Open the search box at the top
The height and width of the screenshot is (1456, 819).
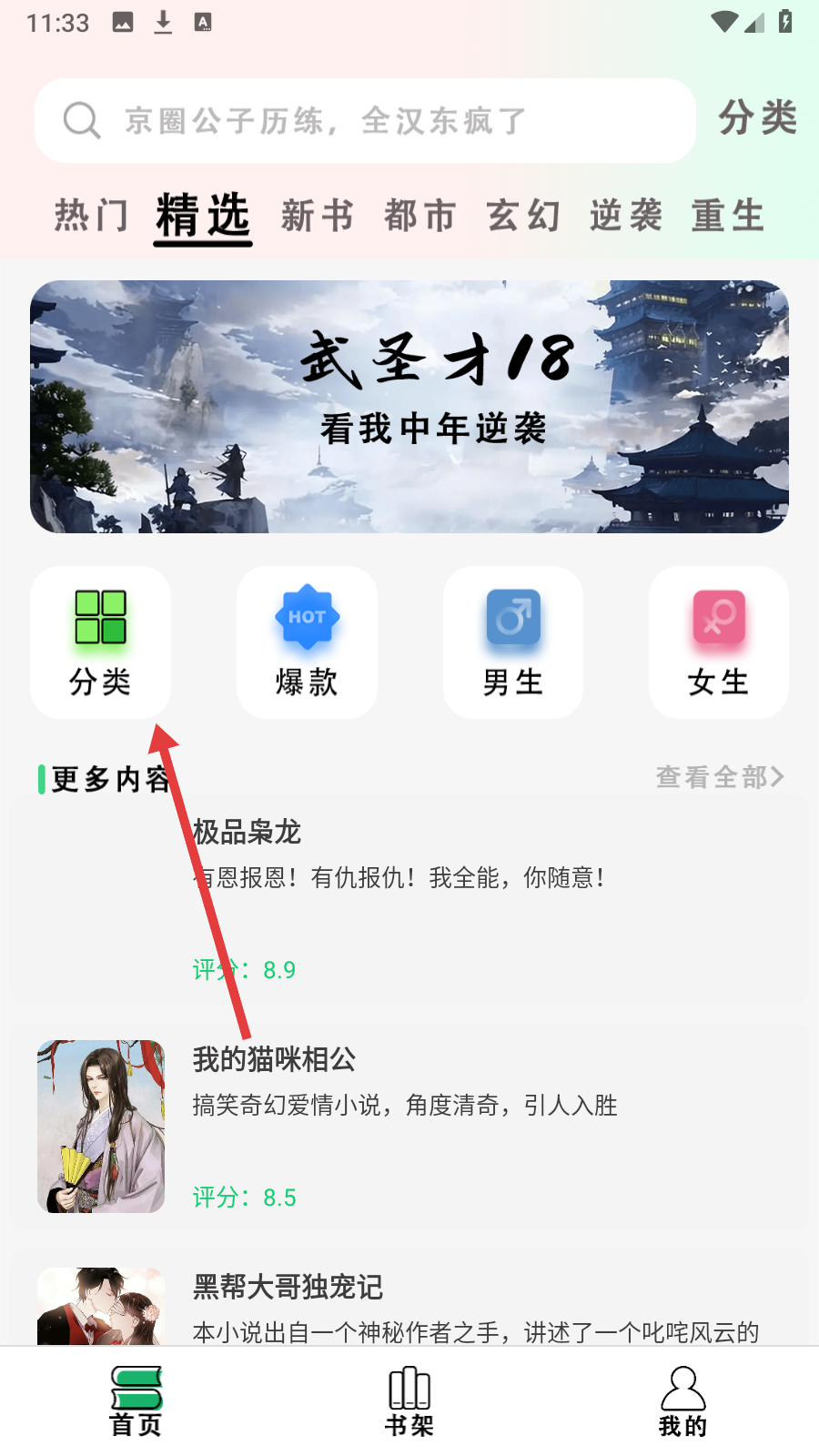coord(364,120)
